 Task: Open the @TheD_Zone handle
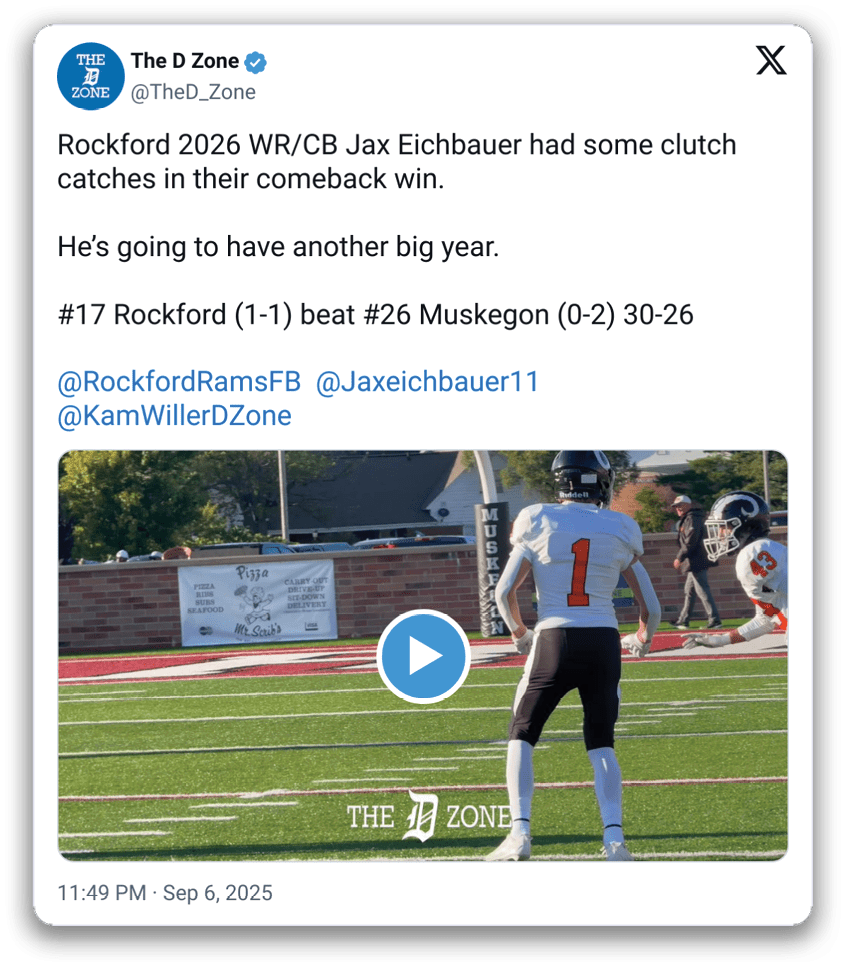point(193,92)
